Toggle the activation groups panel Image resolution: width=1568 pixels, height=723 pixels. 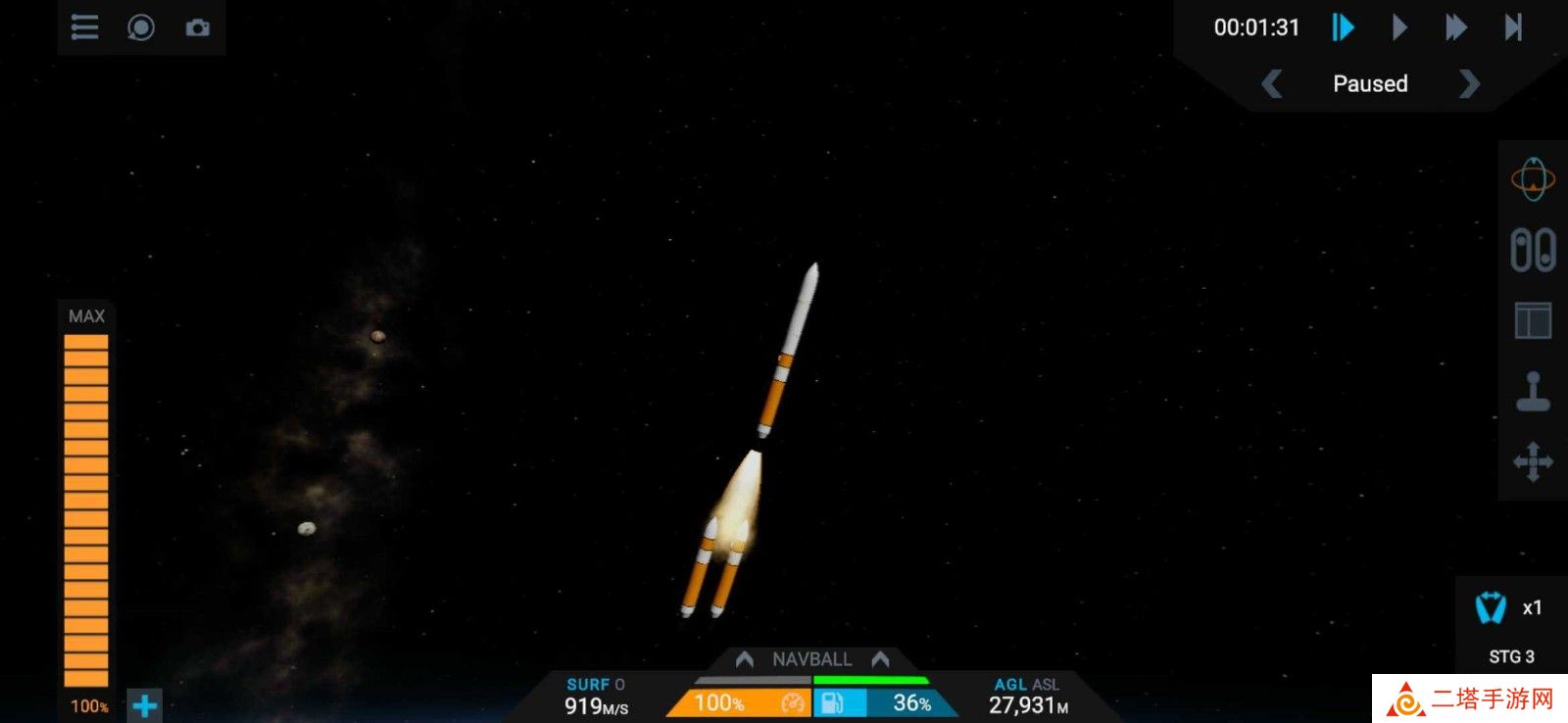click(1532, 250)
